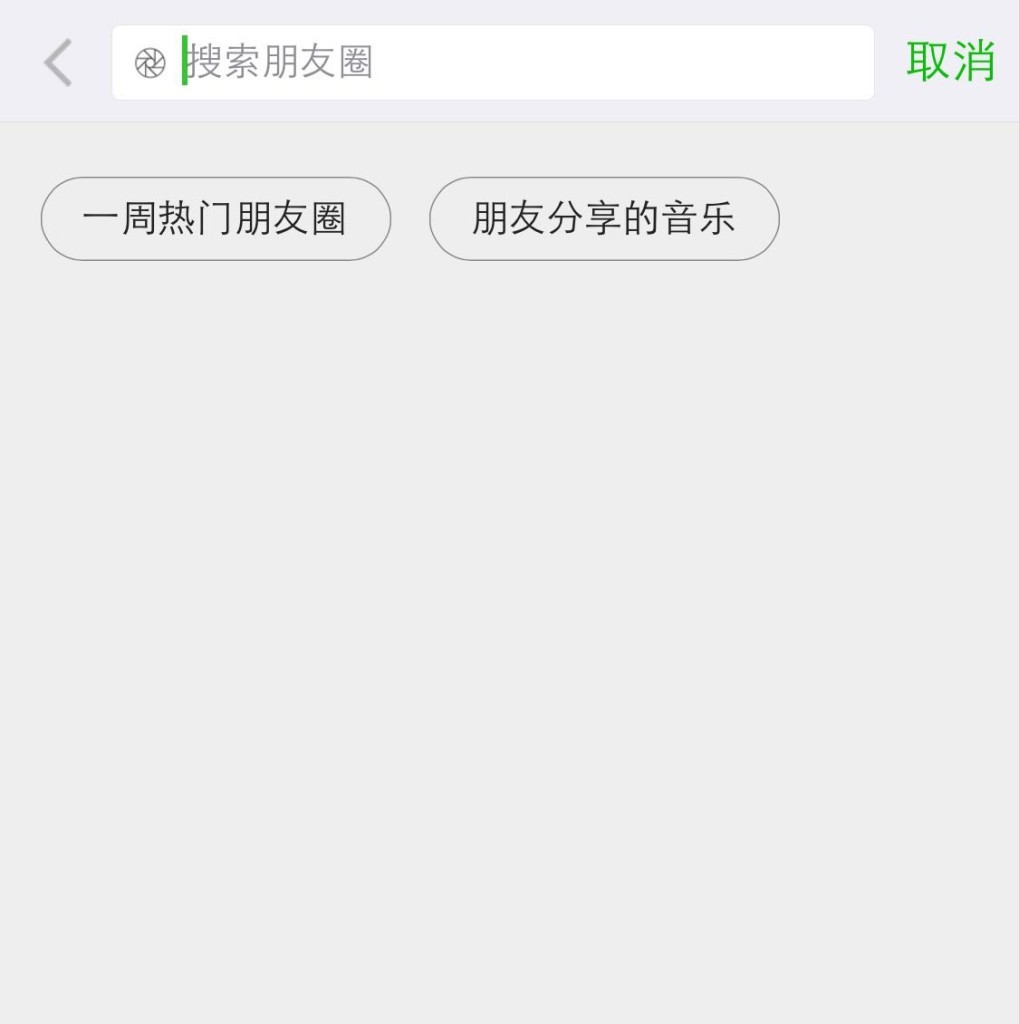Cancel the search with 取消
The image size is (1019, 1024).
coord(950,62)
